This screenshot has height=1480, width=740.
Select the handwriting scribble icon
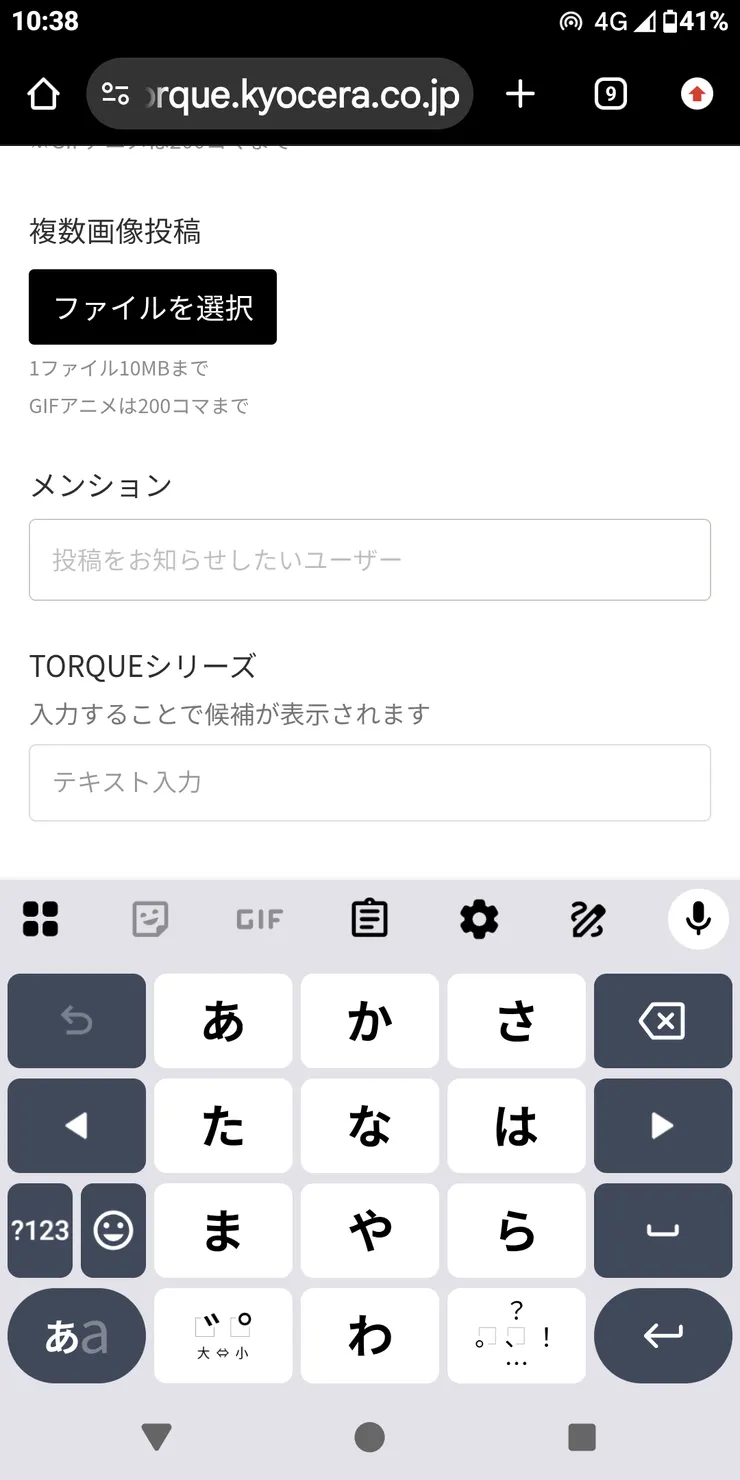[x=588, y=918]
